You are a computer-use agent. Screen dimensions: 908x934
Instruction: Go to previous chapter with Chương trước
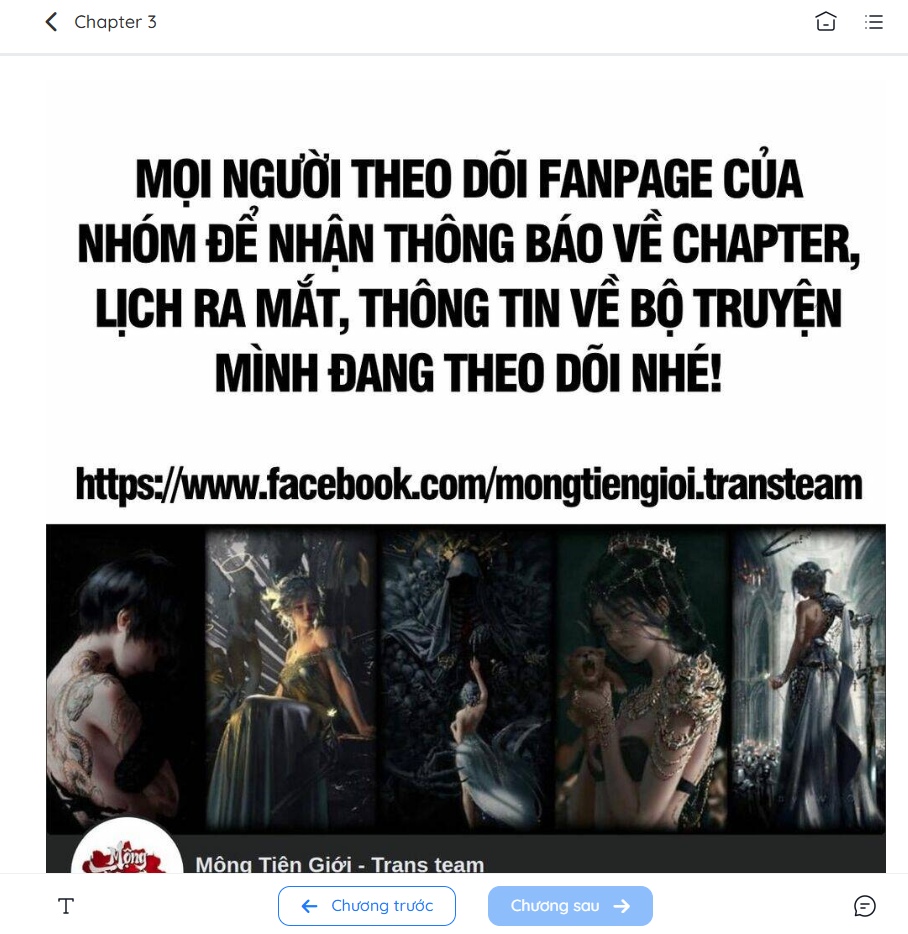pos(367,906)
